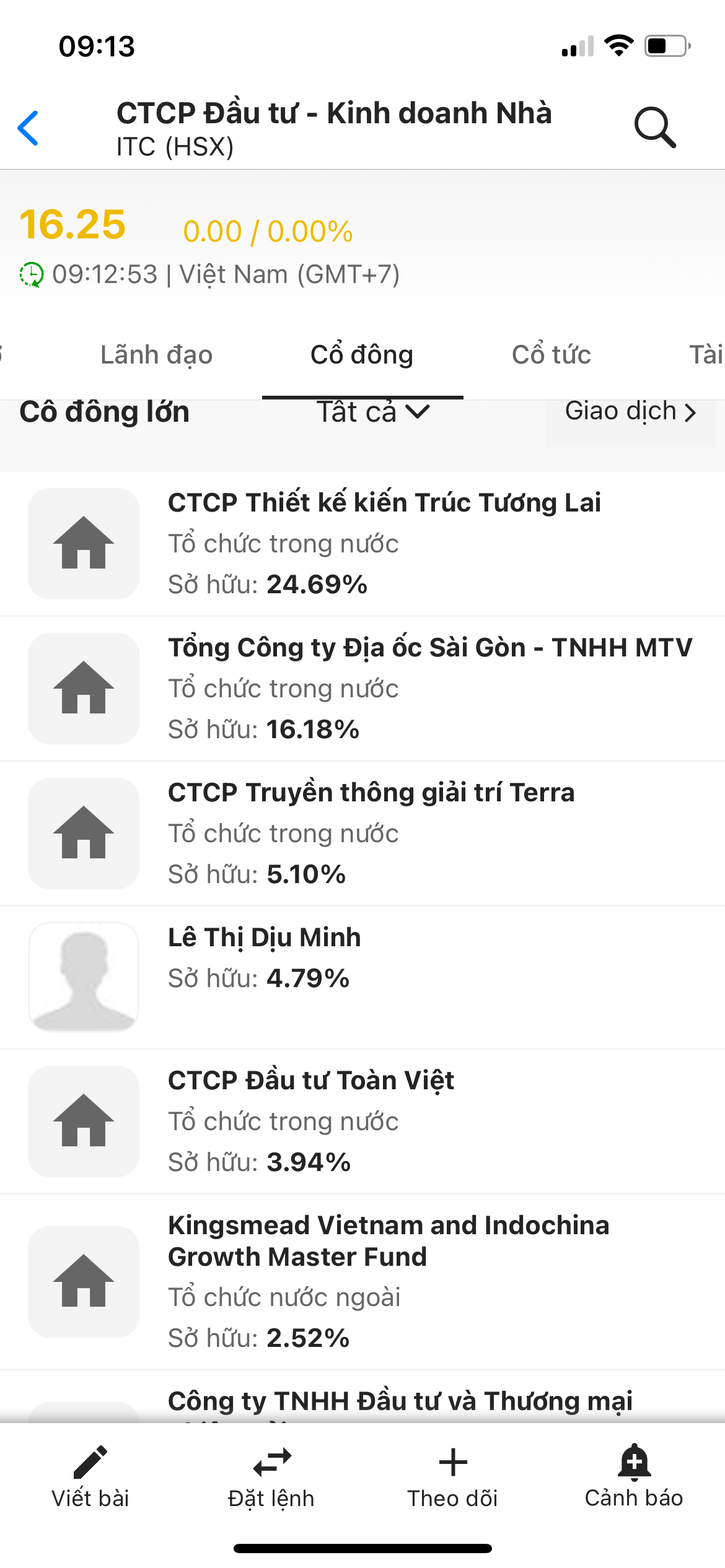
Task: Switch to the Cổ tức tab
Action: pyautogui.click(x=551, y=355)
